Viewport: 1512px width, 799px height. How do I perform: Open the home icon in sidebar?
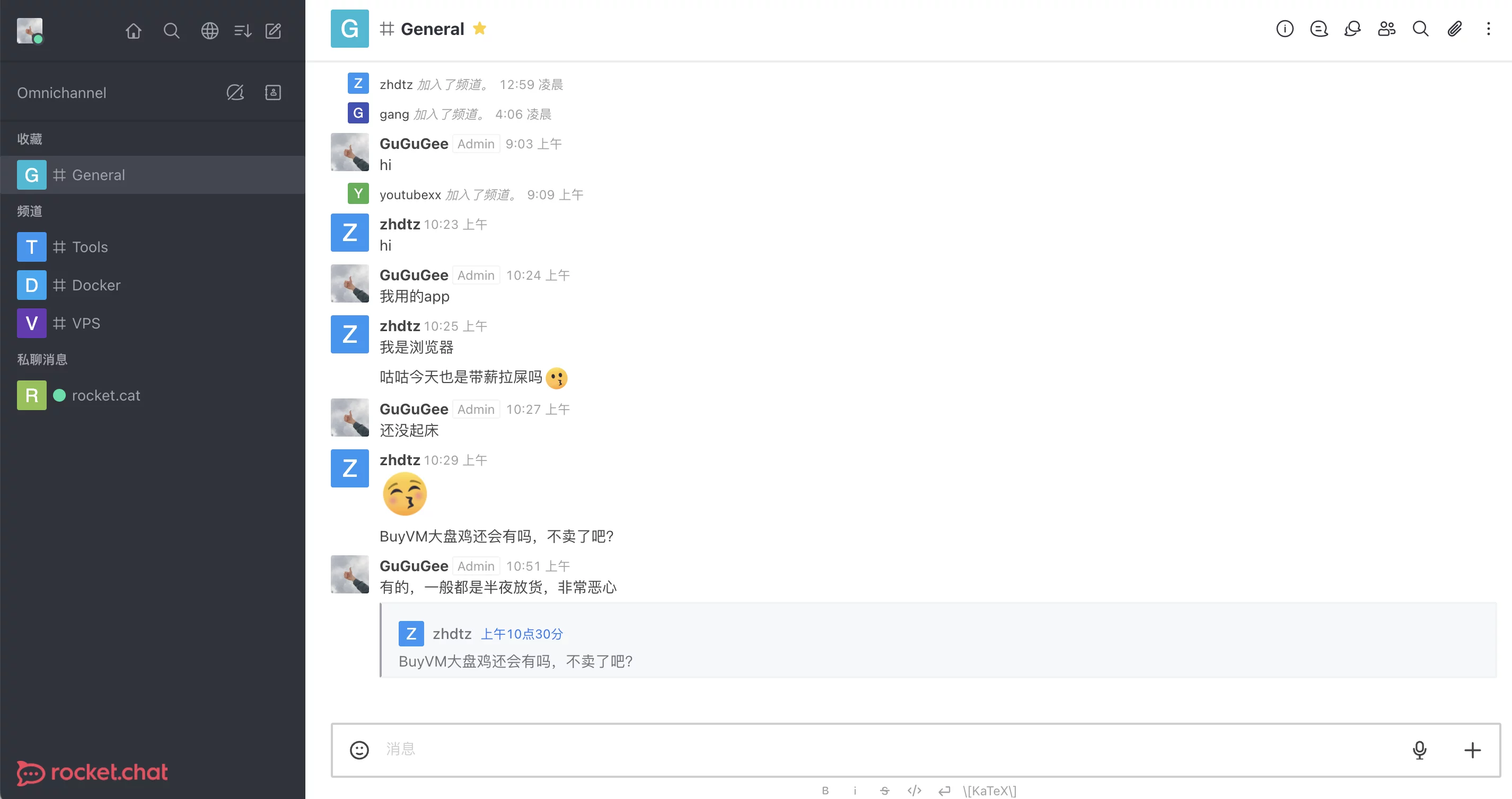(x=133, y=31)
